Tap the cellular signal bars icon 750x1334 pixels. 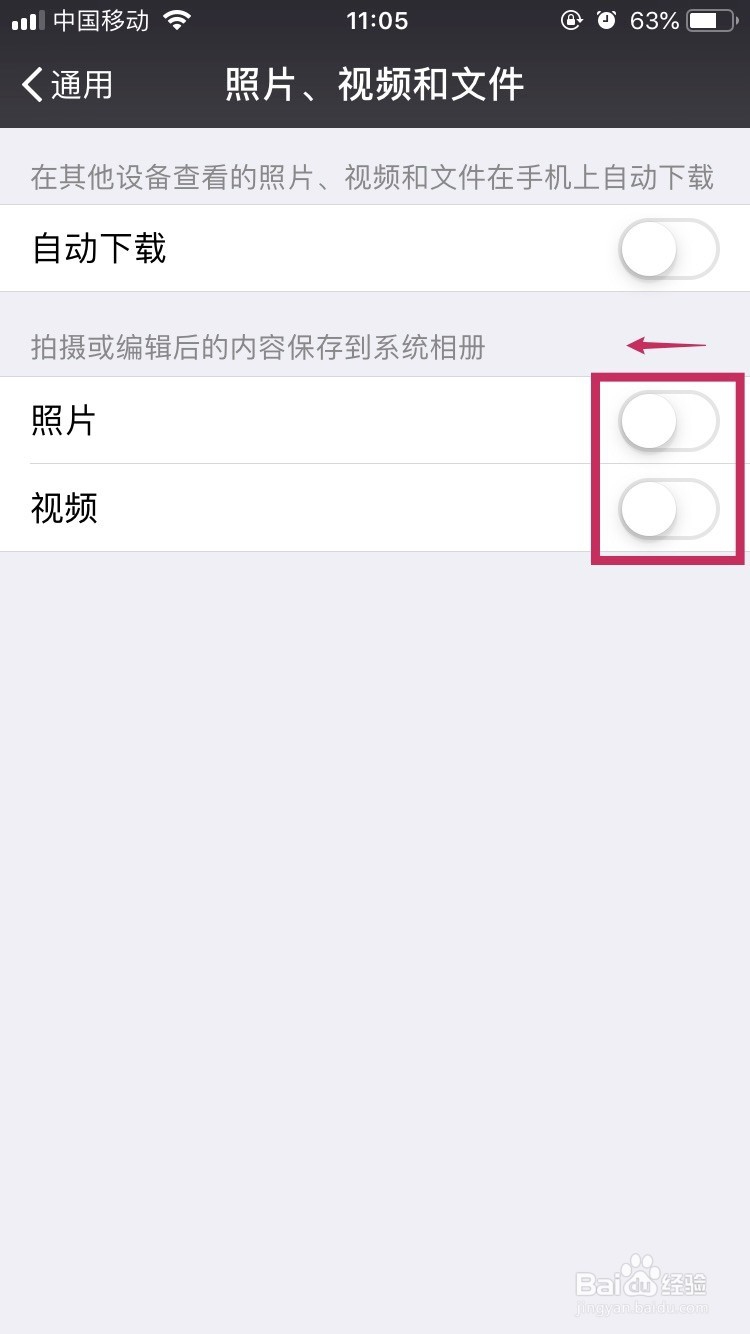[27, 18]
